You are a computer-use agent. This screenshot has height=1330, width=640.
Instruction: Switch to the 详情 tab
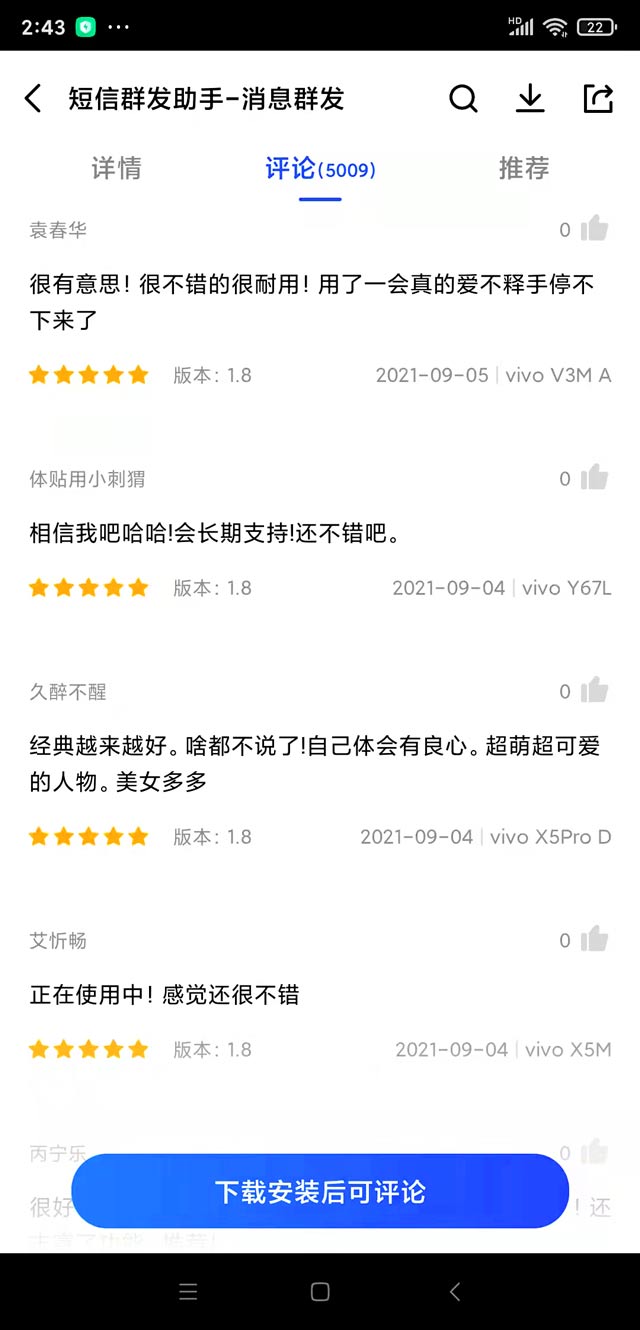116,168
